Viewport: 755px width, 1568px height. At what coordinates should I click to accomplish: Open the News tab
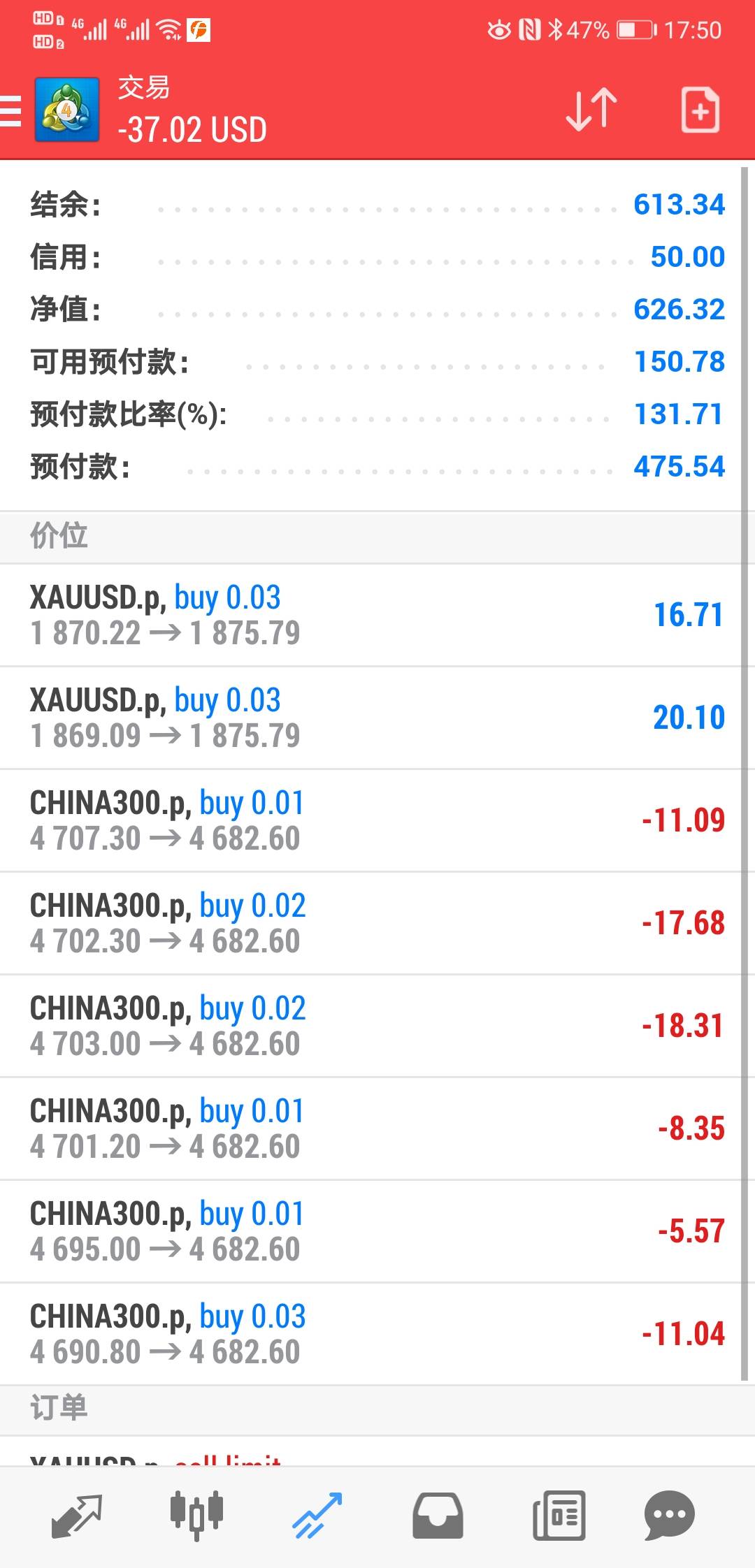coord(559,1516)
